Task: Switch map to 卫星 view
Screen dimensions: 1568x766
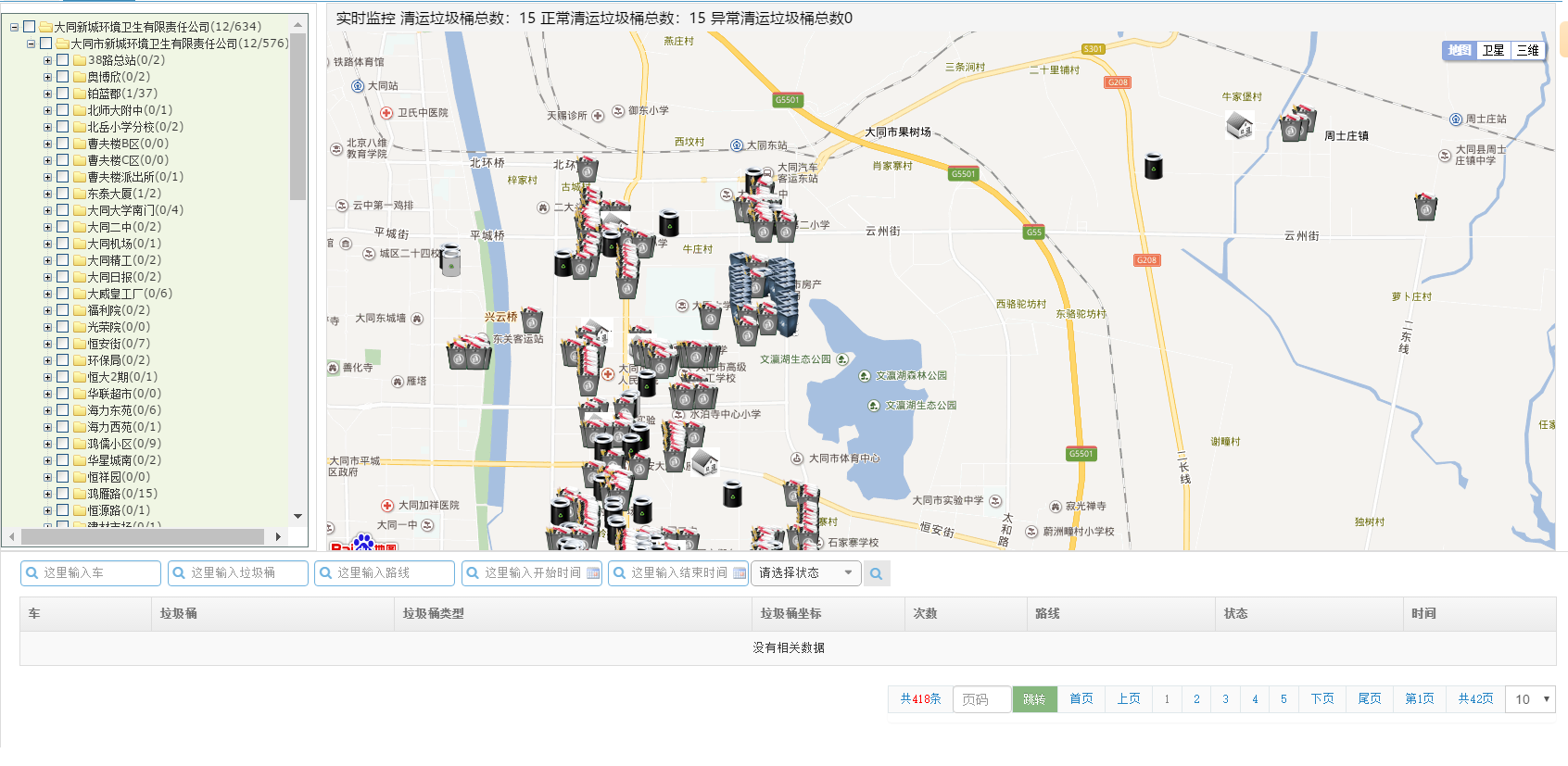Action: [1493, 51]
